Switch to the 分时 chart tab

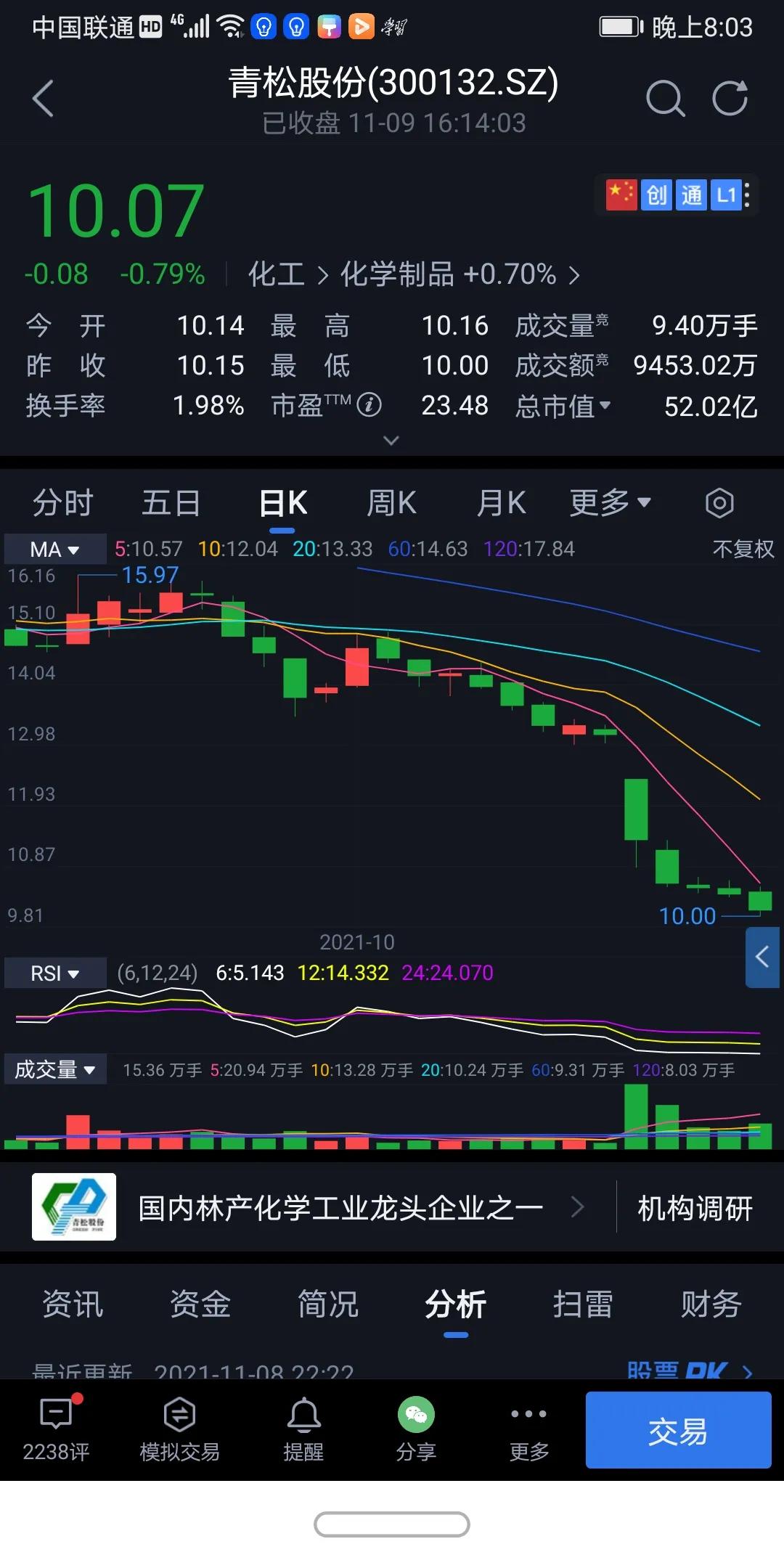pos(63,503)
